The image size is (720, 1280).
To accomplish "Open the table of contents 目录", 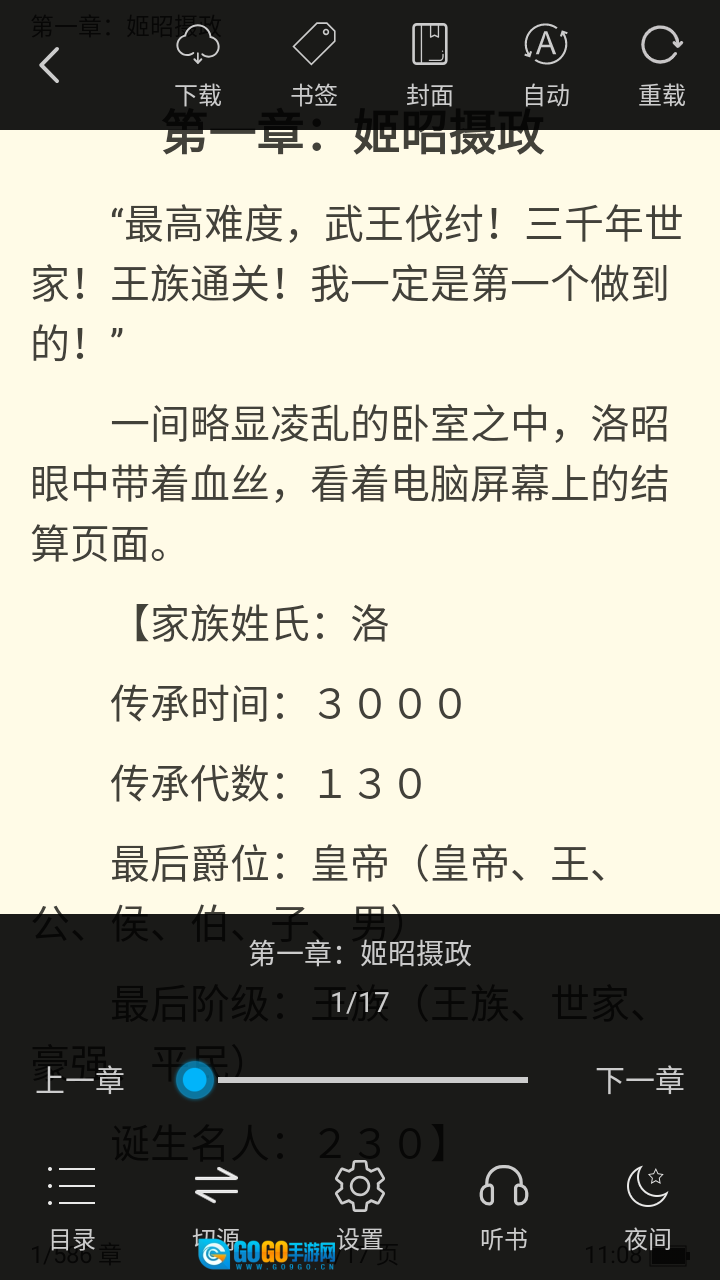I will click(x=72, y=1207).
